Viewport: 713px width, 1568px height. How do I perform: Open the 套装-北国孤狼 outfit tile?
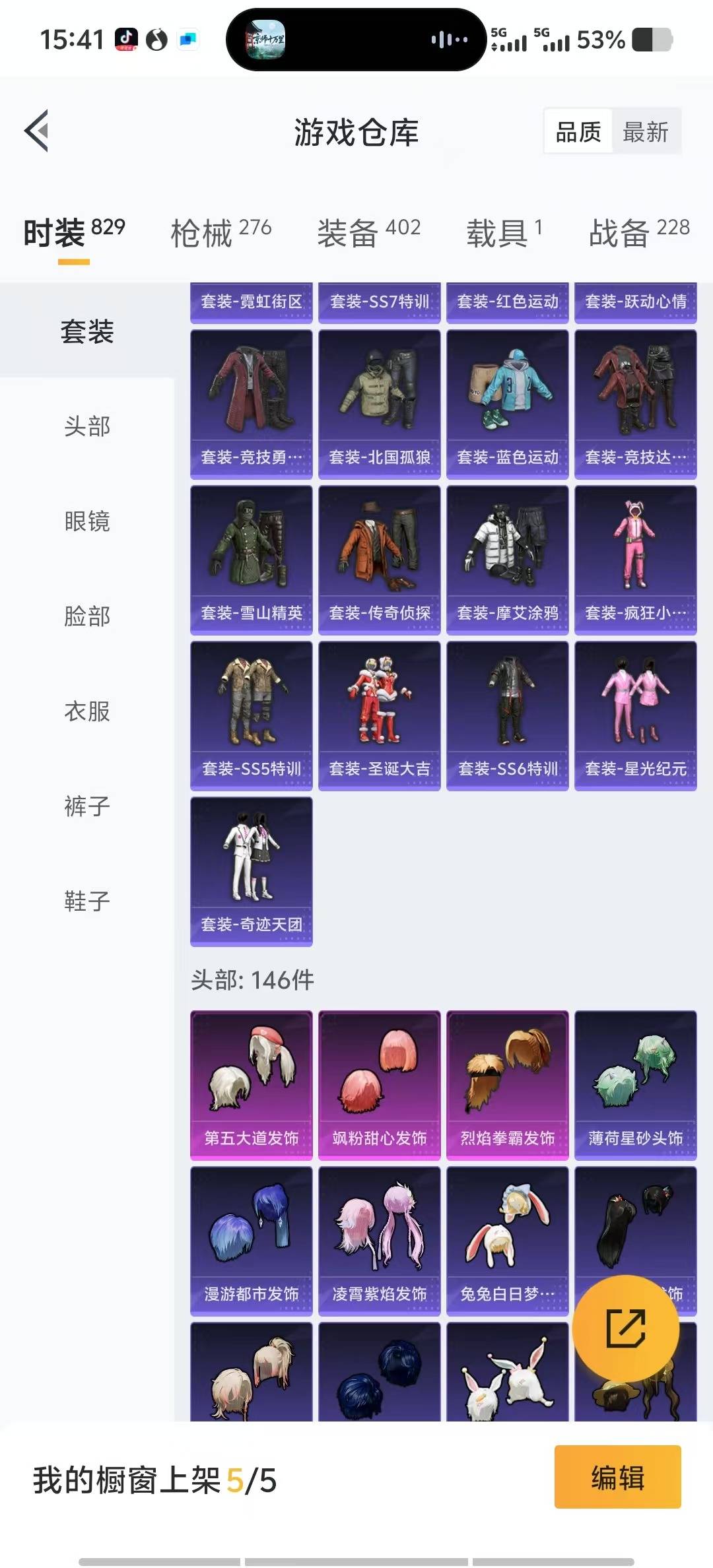(379, 404)
